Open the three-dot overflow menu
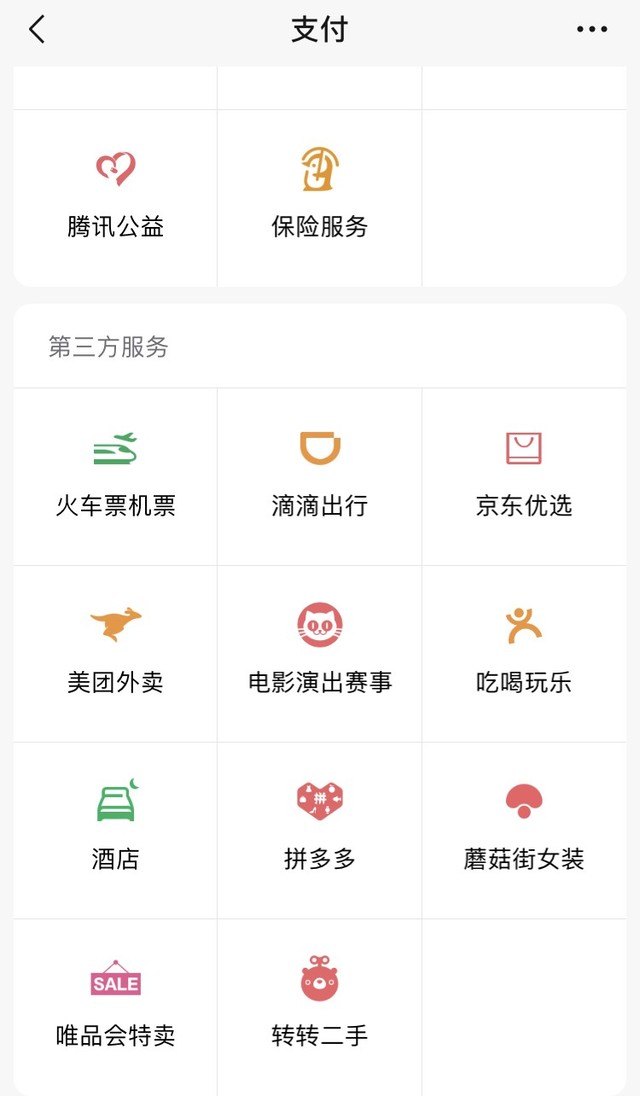640x1096 pixels. coord(592,29)
